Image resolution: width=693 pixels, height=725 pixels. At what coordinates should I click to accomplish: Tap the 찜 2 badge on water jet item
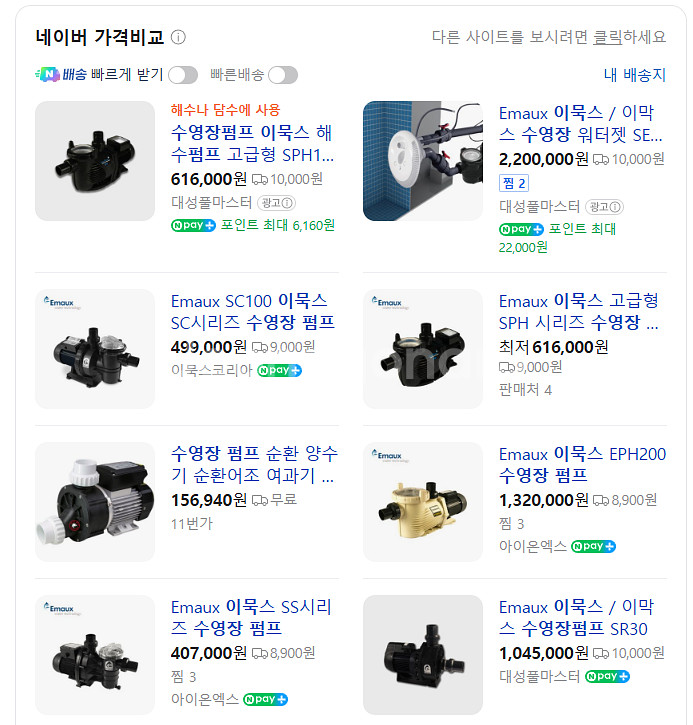click(514, 183)
